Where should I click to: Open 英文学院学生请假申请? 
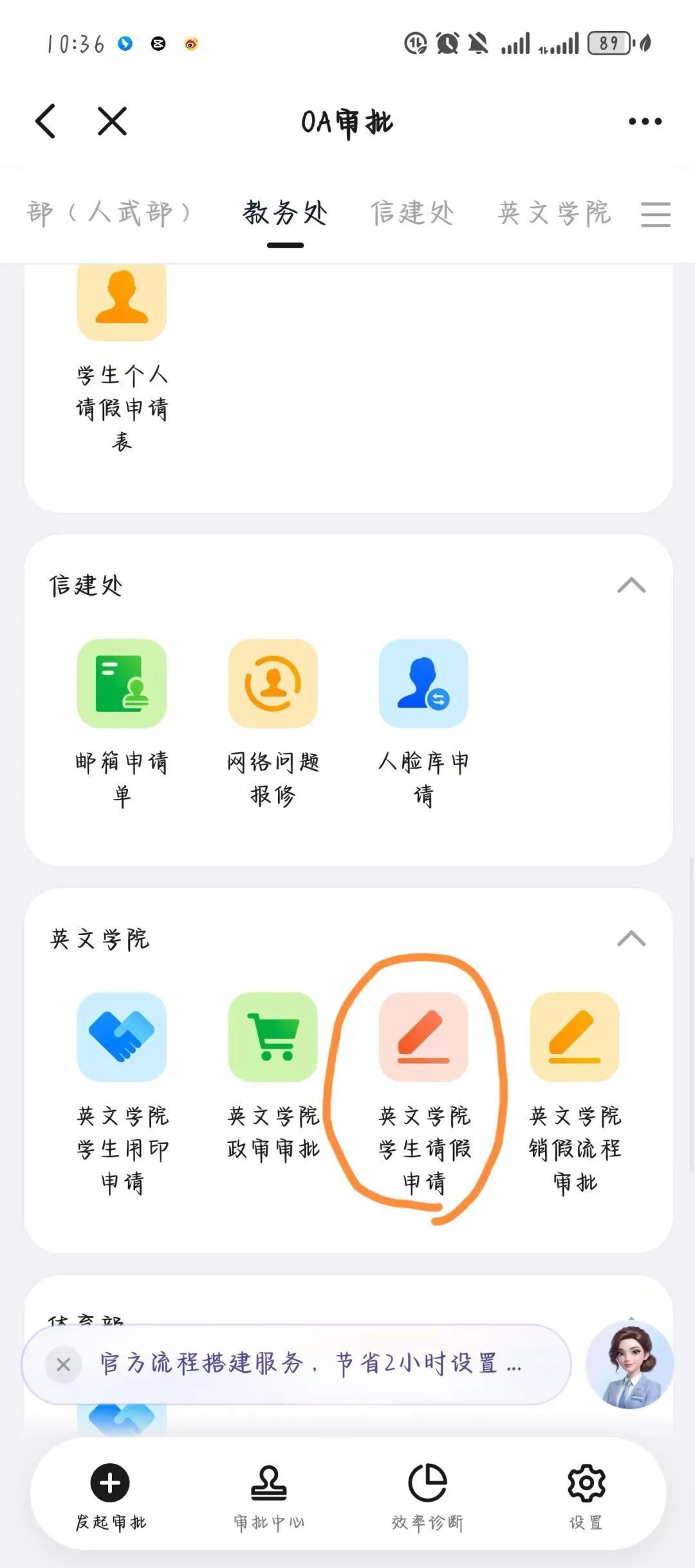pos(423,1094)
